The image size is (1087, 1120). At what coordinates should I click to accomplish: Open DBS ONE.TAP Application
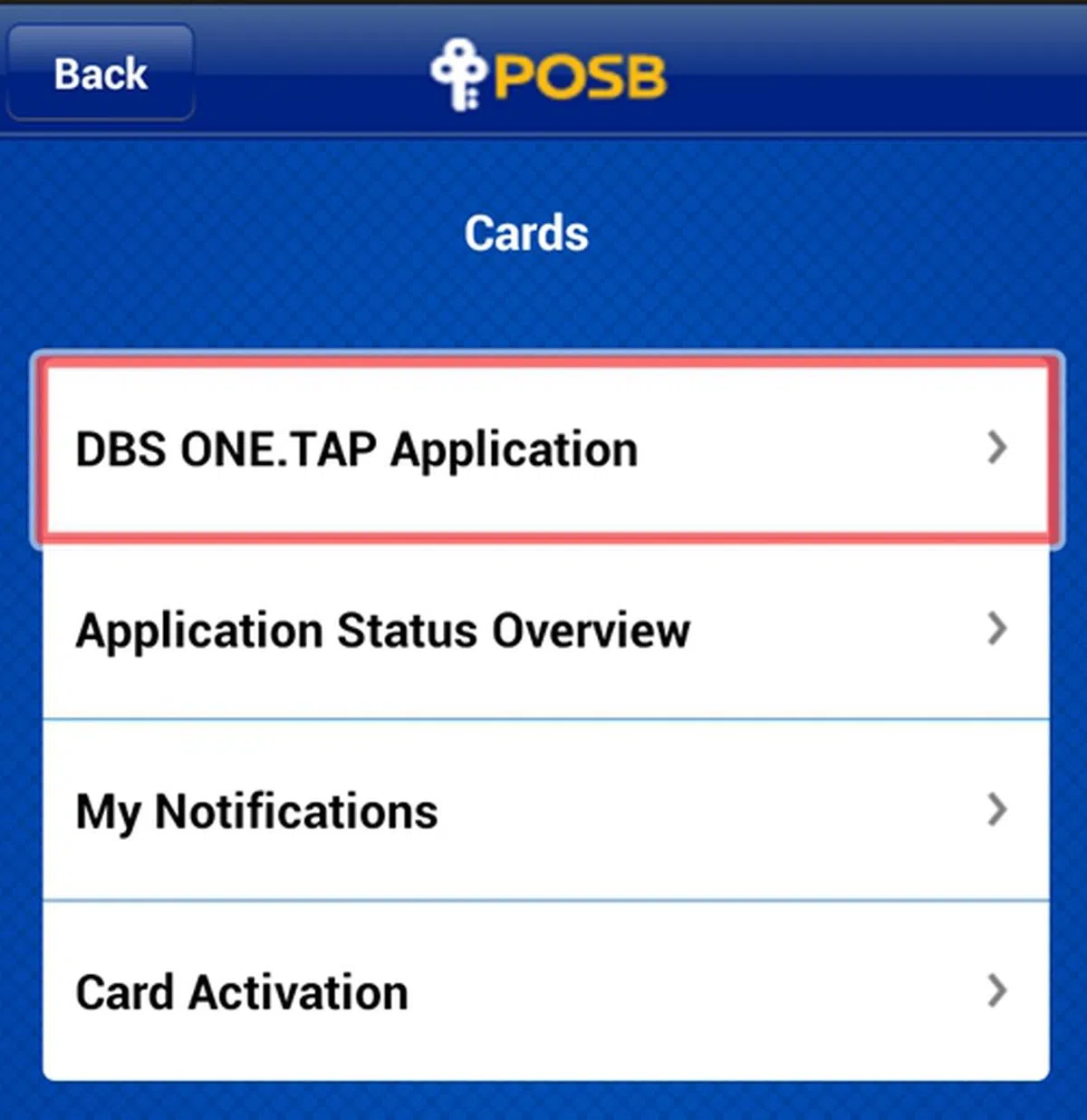(545, 449)
